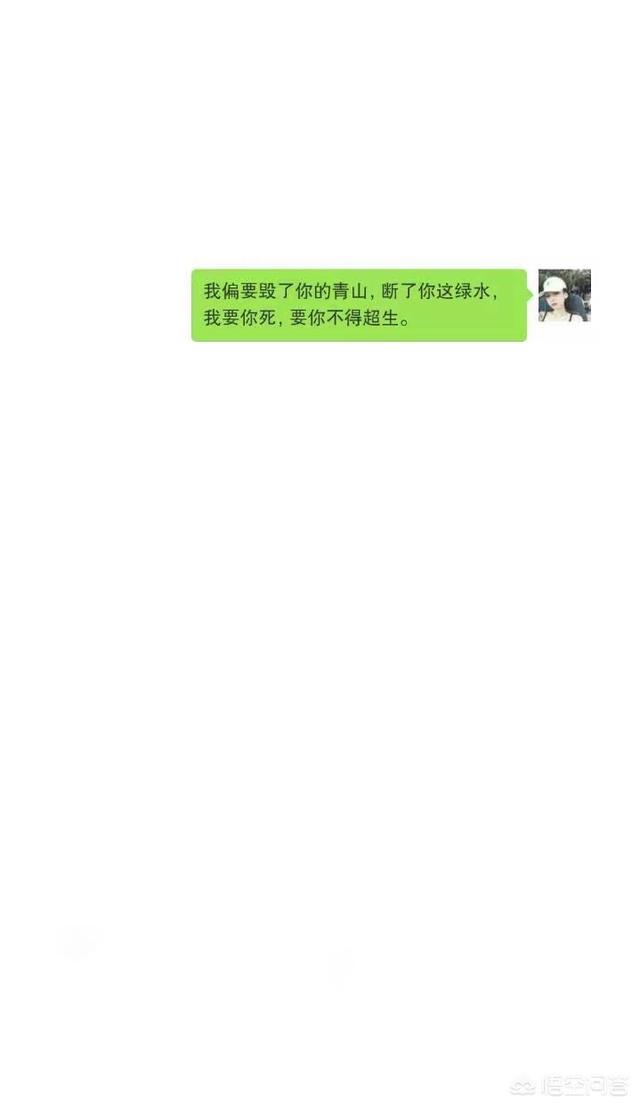Open the sender's profile from the avatar
The image size is (640, 1107).
(564, 295)
